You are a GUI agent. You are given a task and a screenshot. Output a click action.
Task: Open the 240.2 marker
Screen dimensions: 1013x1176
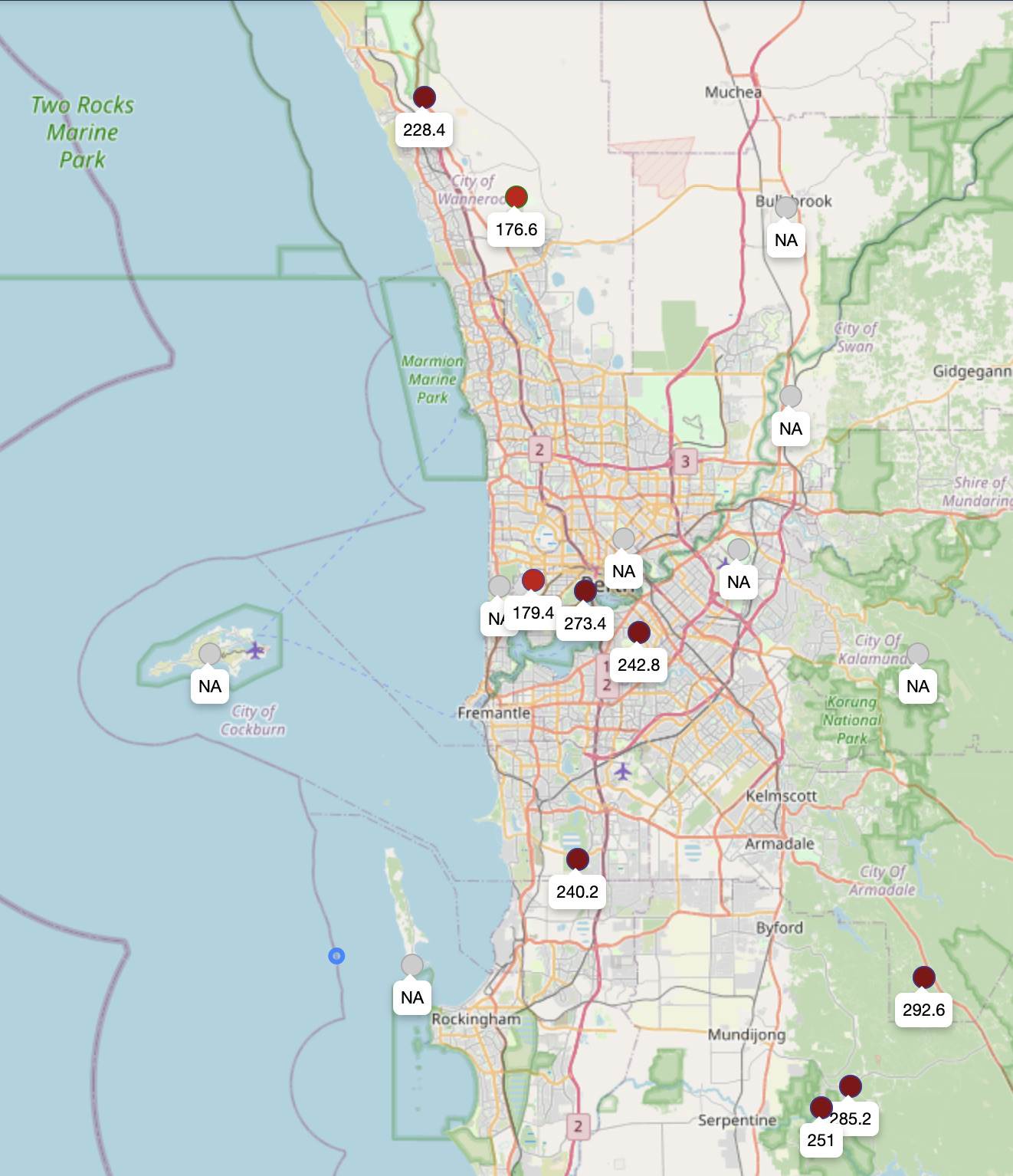point(577,859)
